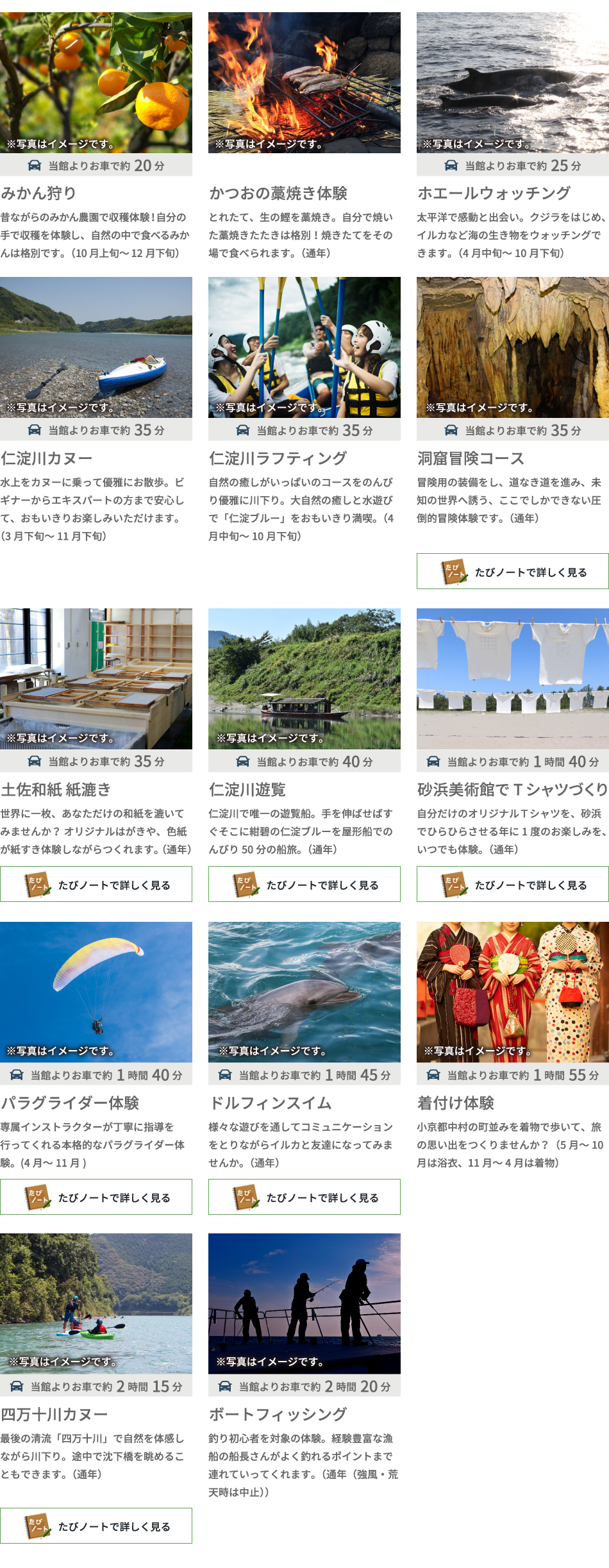Open たびノート for 砂浜美術館でTシャツづくり
Viewport: 609px width, 1568px height.
coord(512,884)
